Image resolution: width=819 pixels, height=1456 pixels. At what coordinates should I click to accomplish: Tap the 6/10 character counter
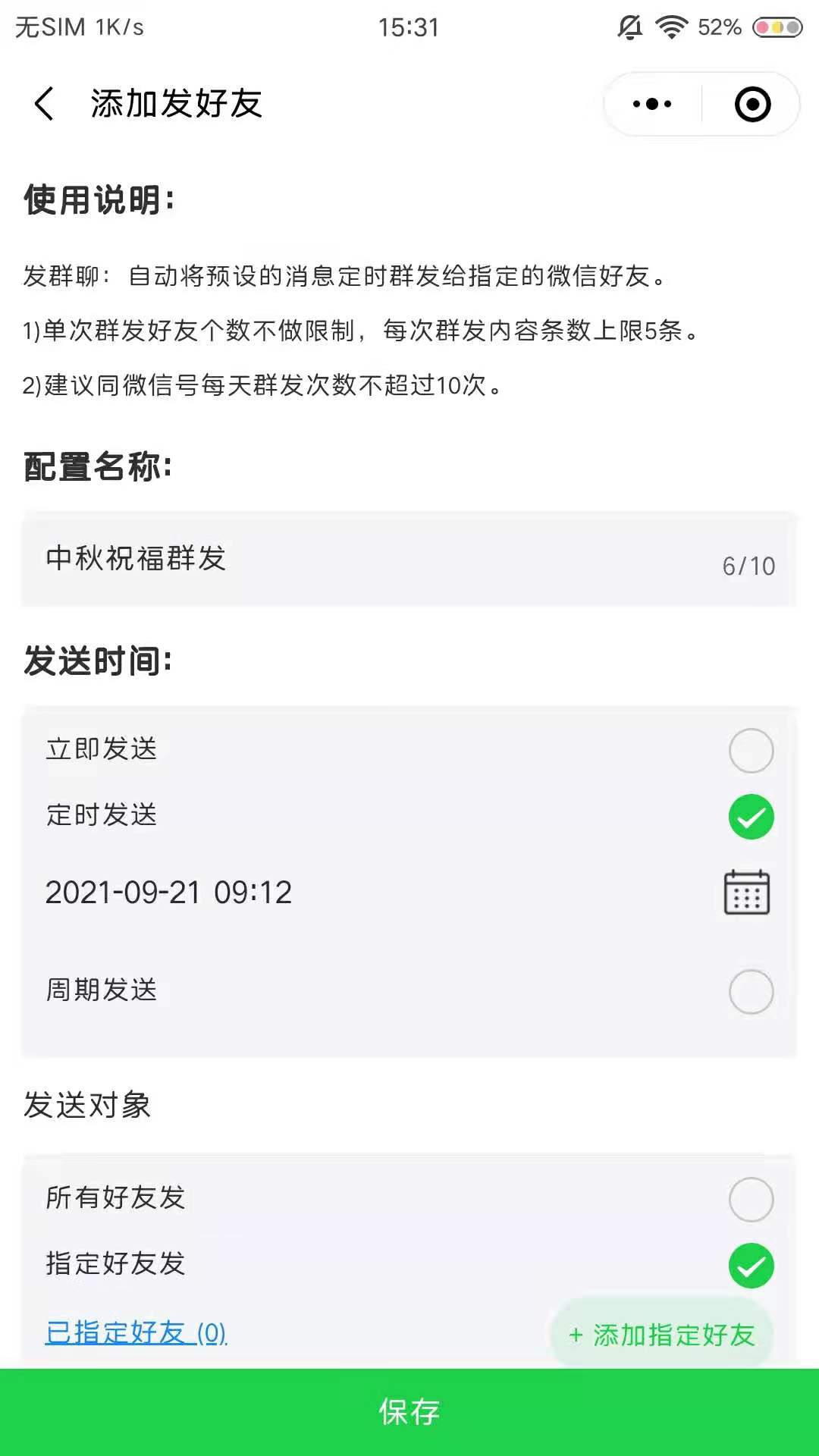point(748,565)
